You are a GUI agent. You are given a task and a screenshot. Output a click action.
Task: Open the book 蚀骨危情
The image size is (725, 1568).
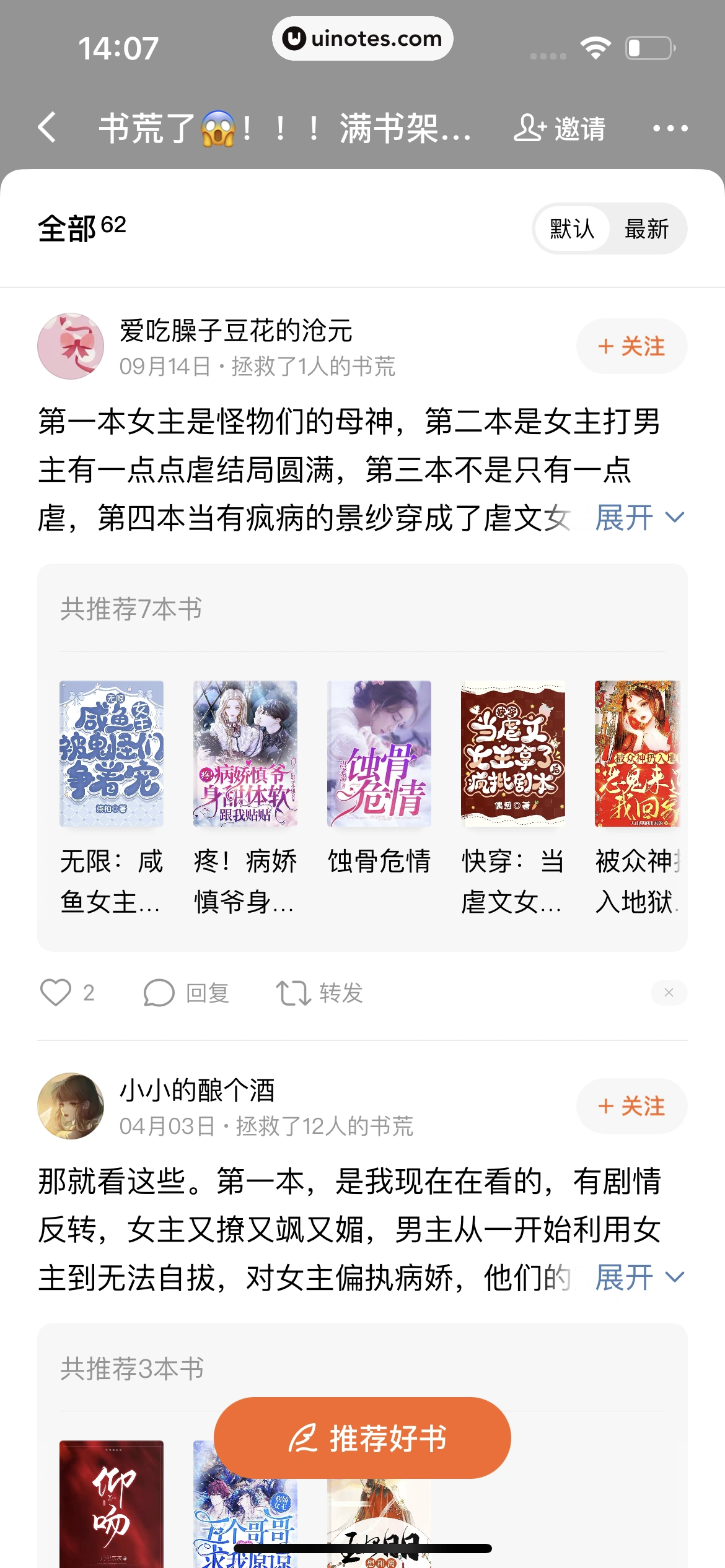click(x=379, y=754)
